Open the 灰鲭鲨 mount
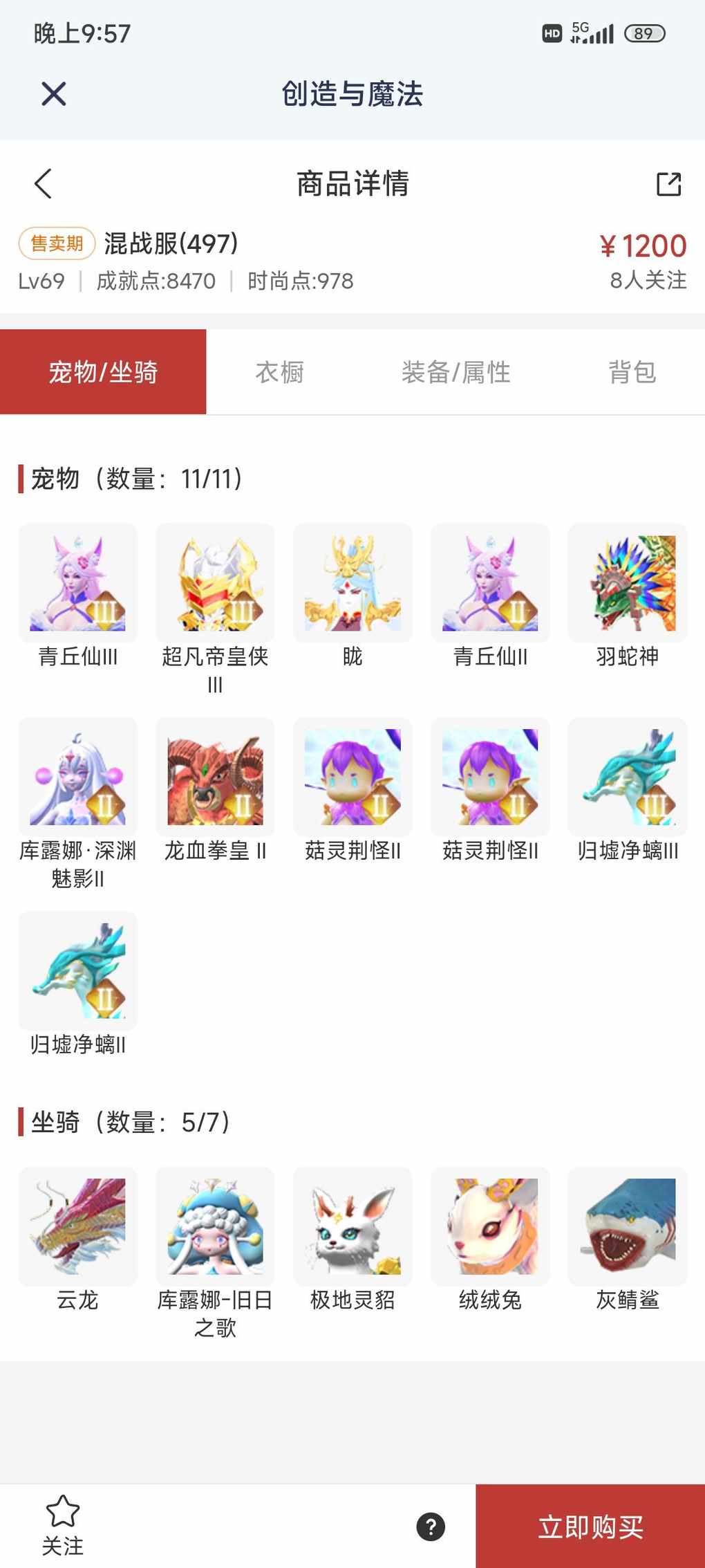Viewport: 705px width, 1568px height. click(x=628, y=1226)
